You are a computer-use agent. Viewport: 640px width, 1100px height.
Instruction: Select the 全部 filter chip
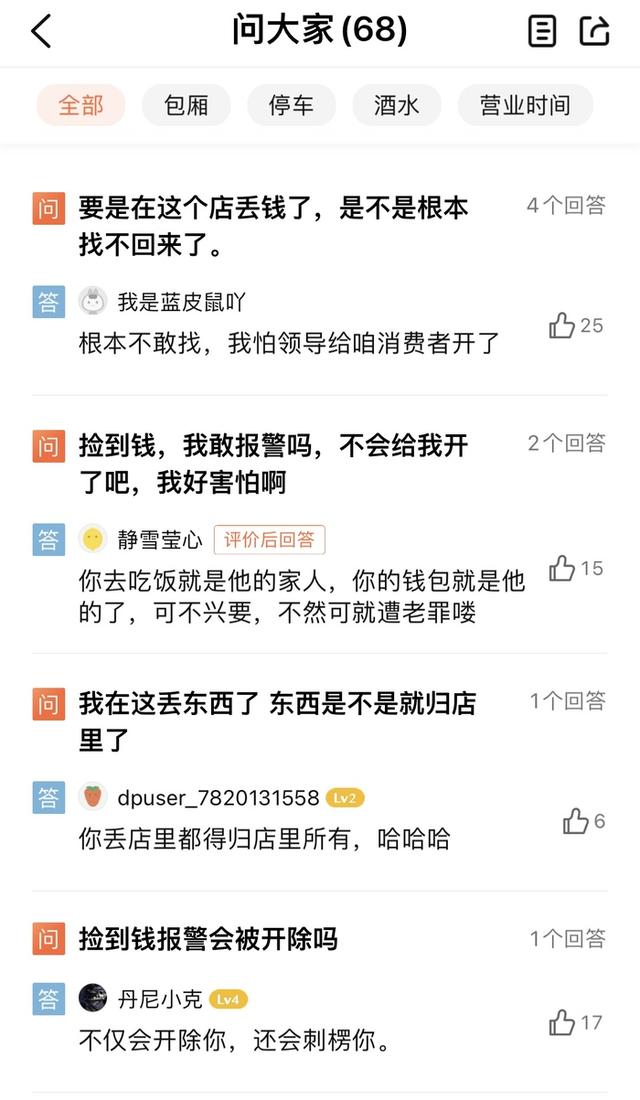coord(81,105)
